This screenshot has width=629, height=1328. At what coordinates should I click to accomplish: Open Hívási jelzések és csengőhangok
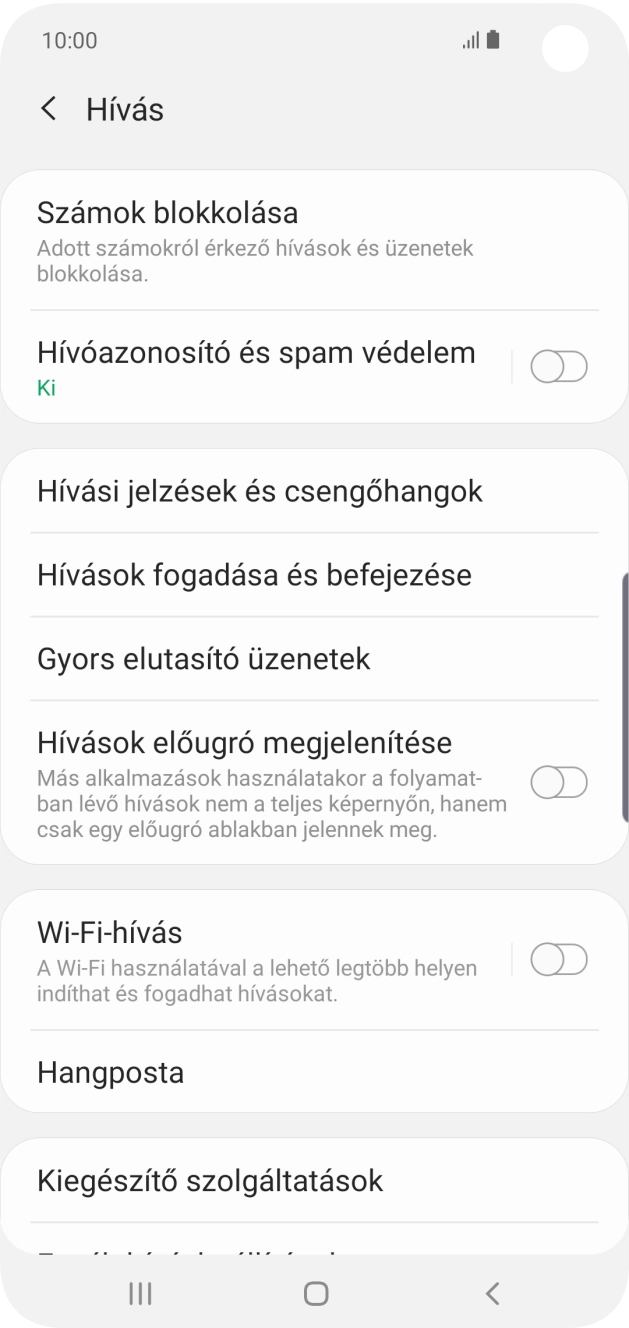pyautogui.click(x=300, y=491)
